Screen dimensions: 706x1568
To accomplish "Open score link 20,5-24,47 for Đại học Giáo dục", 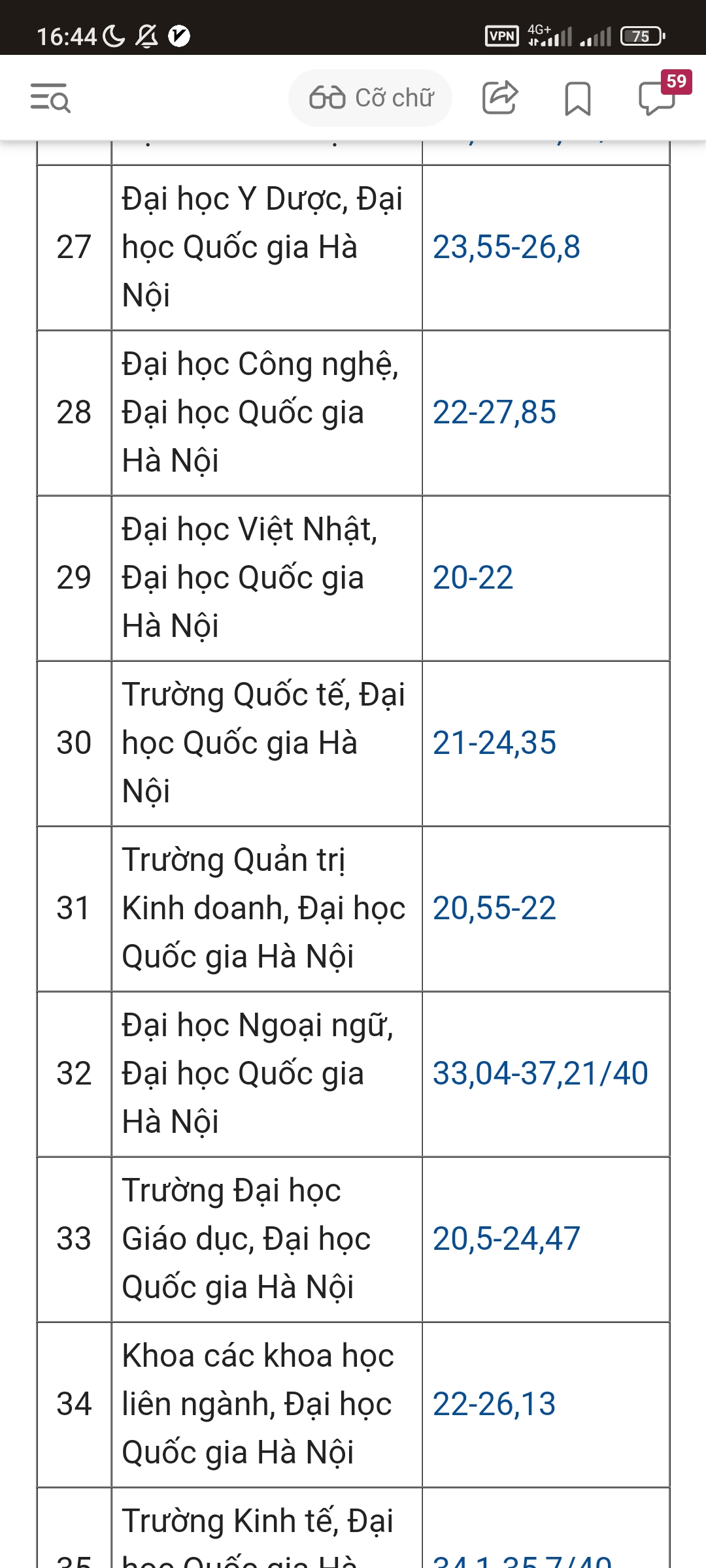I will (x=506, y=1239).
